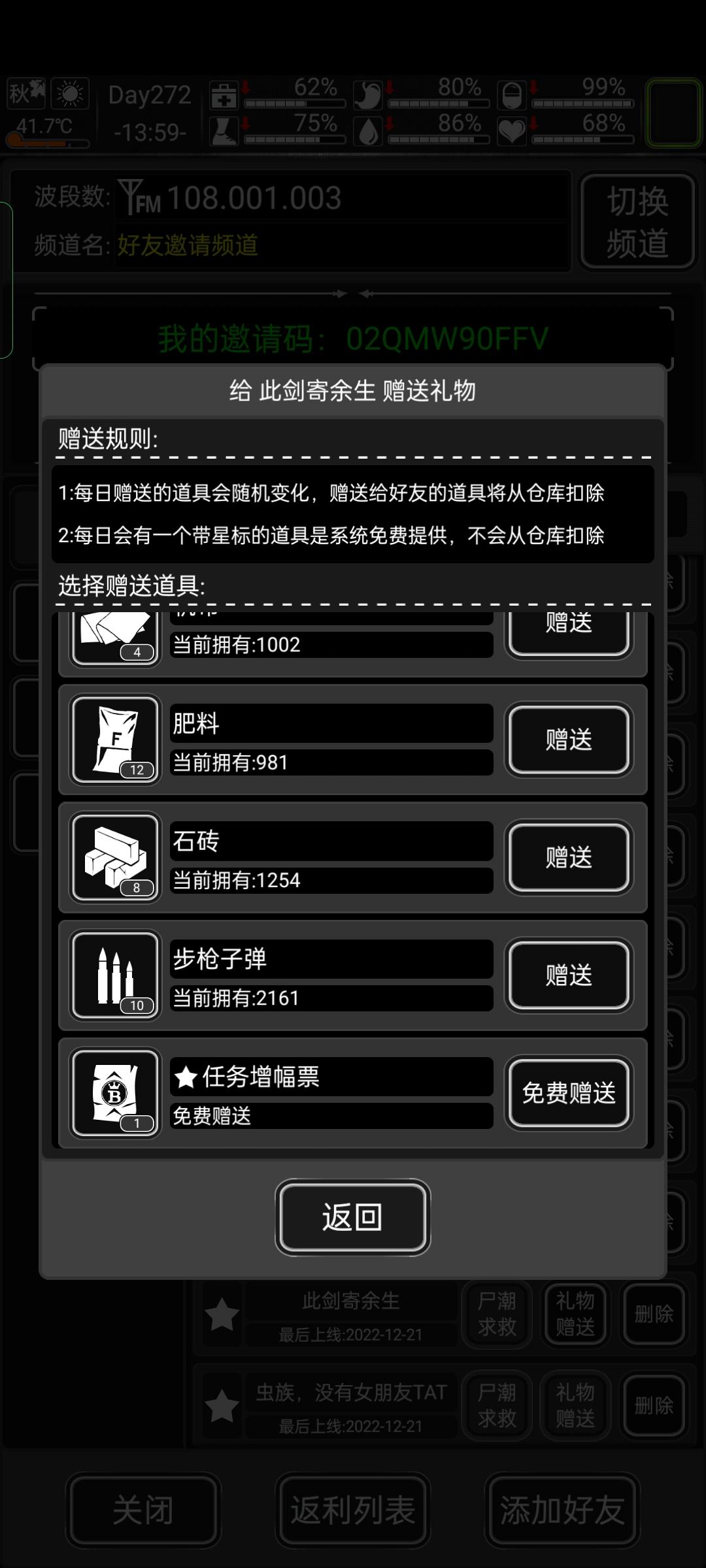The height and width of the screenshot is (1568, 706).
Task: Click the quest boost ticket icon
Action: click(x=114, y=1093)
